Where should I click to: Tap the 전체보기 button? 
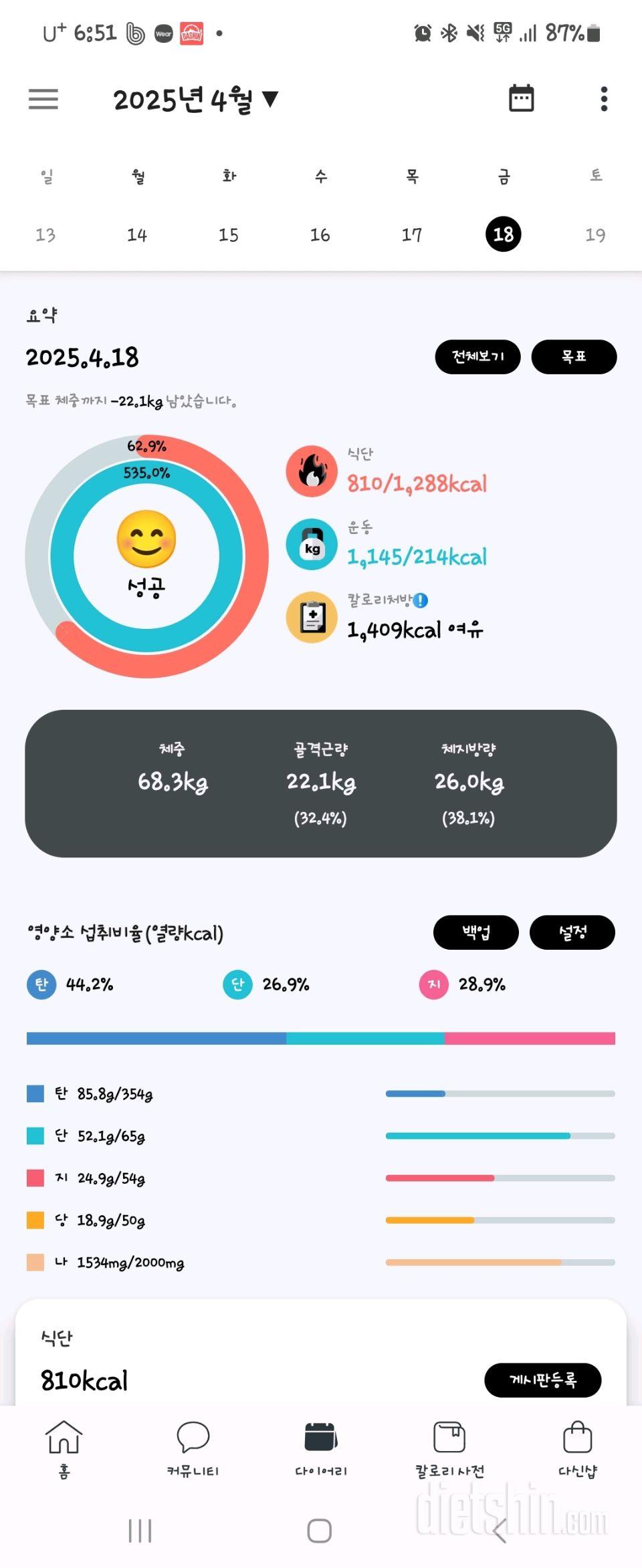[477, 357]
